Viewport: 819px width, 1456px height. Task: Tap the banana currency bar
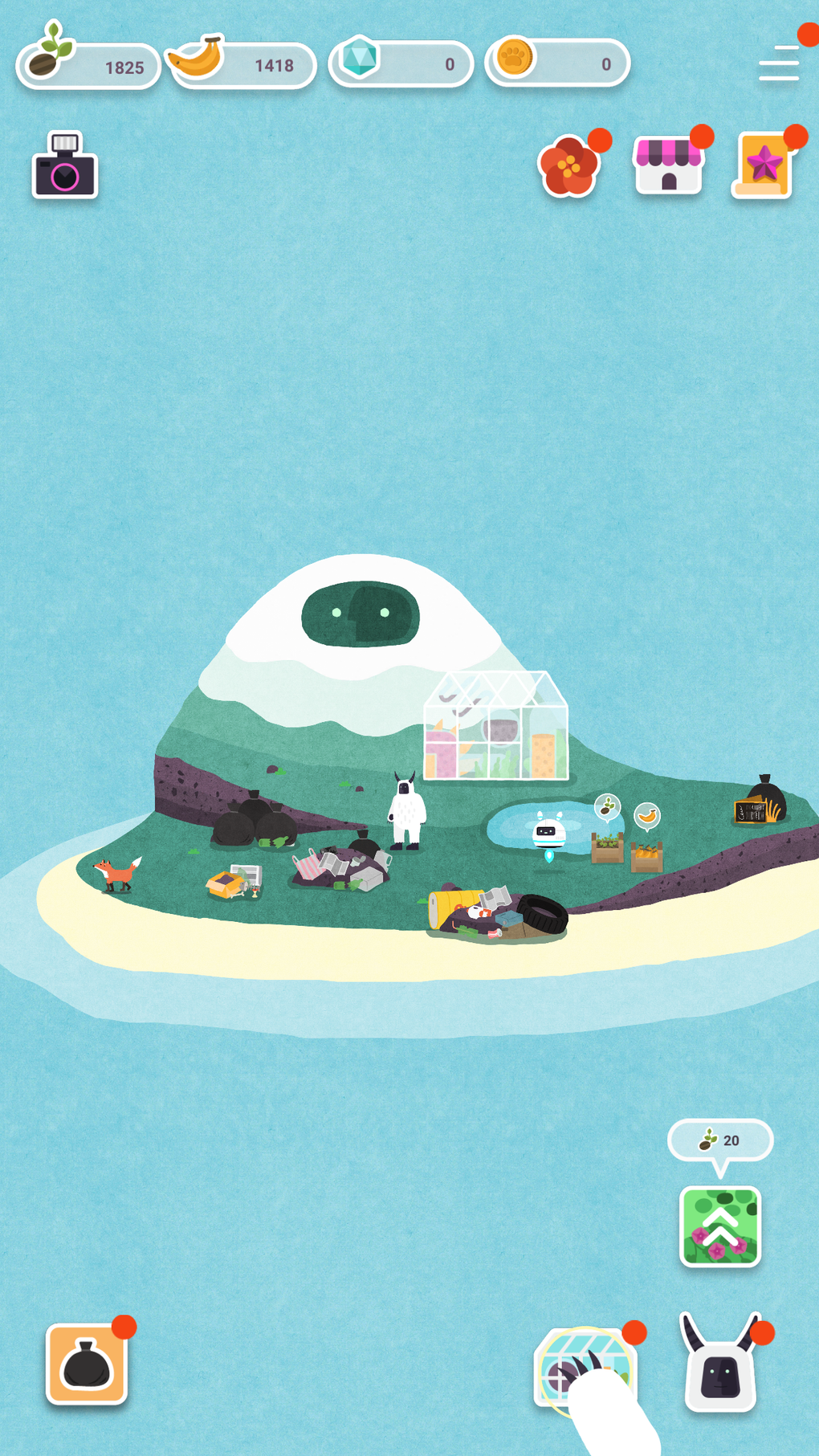tap(242, 64)
